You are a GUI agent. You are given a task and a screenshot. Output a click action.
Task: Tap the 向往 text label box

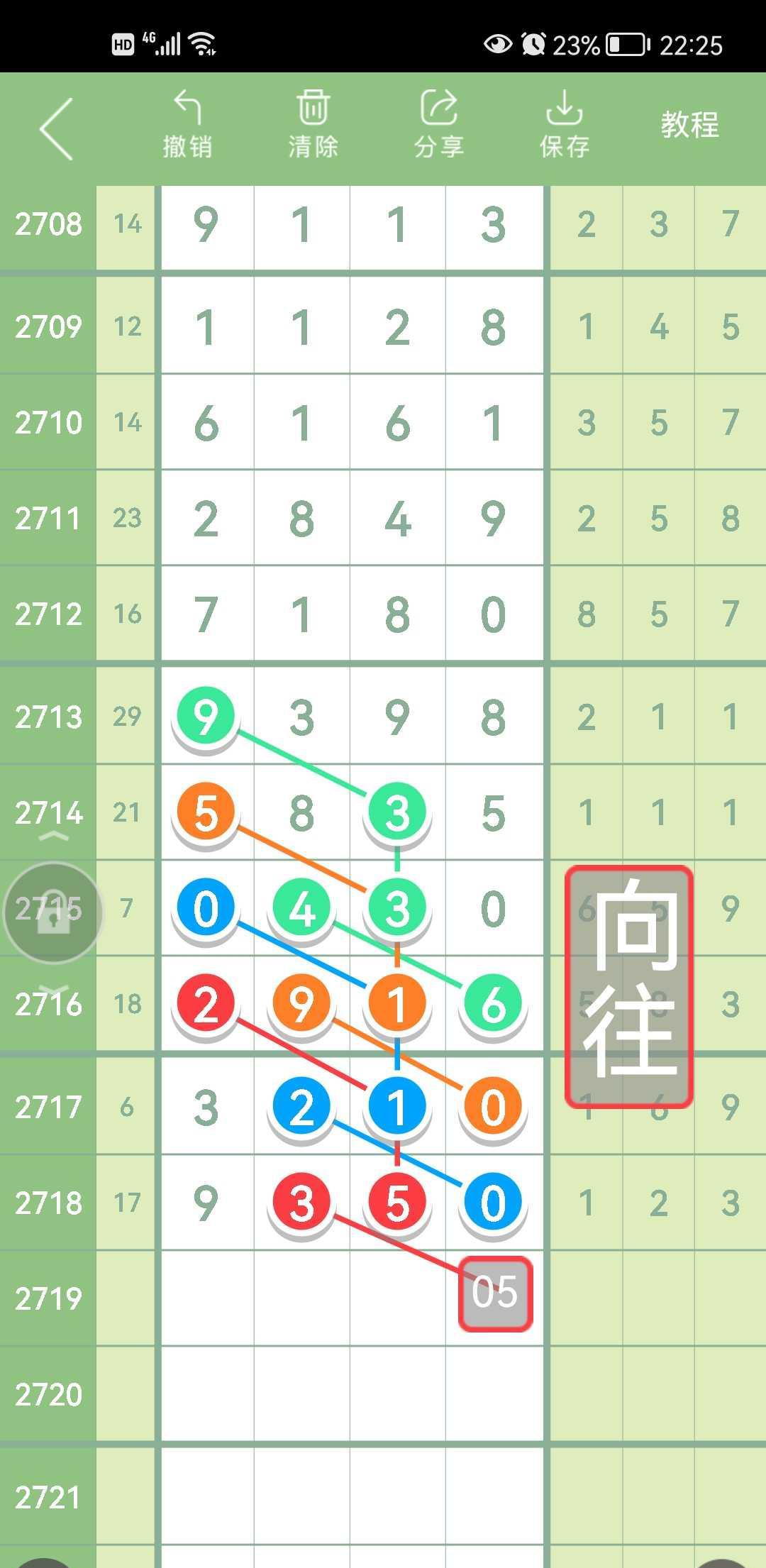(x=629, y=986)
